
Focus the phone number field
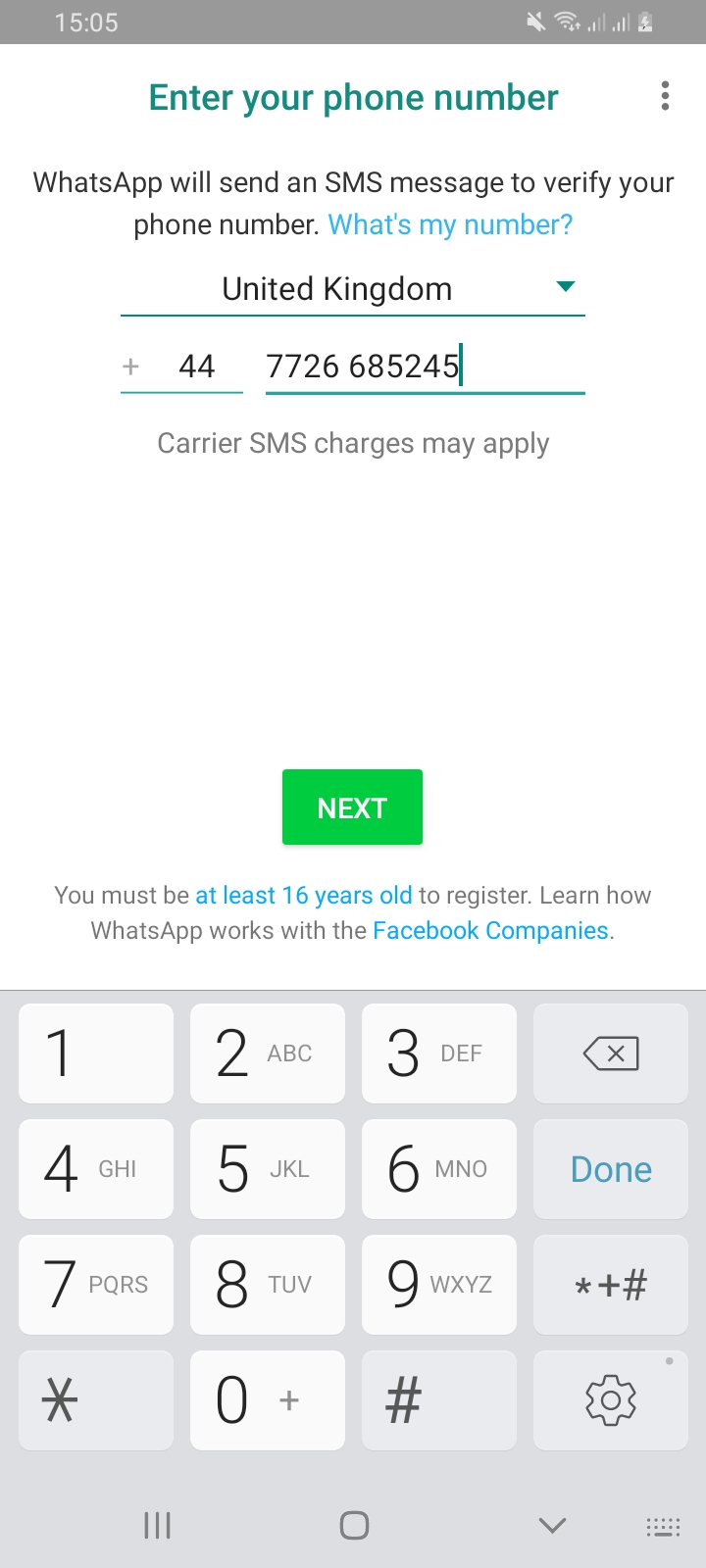click(x=425, y=367)
